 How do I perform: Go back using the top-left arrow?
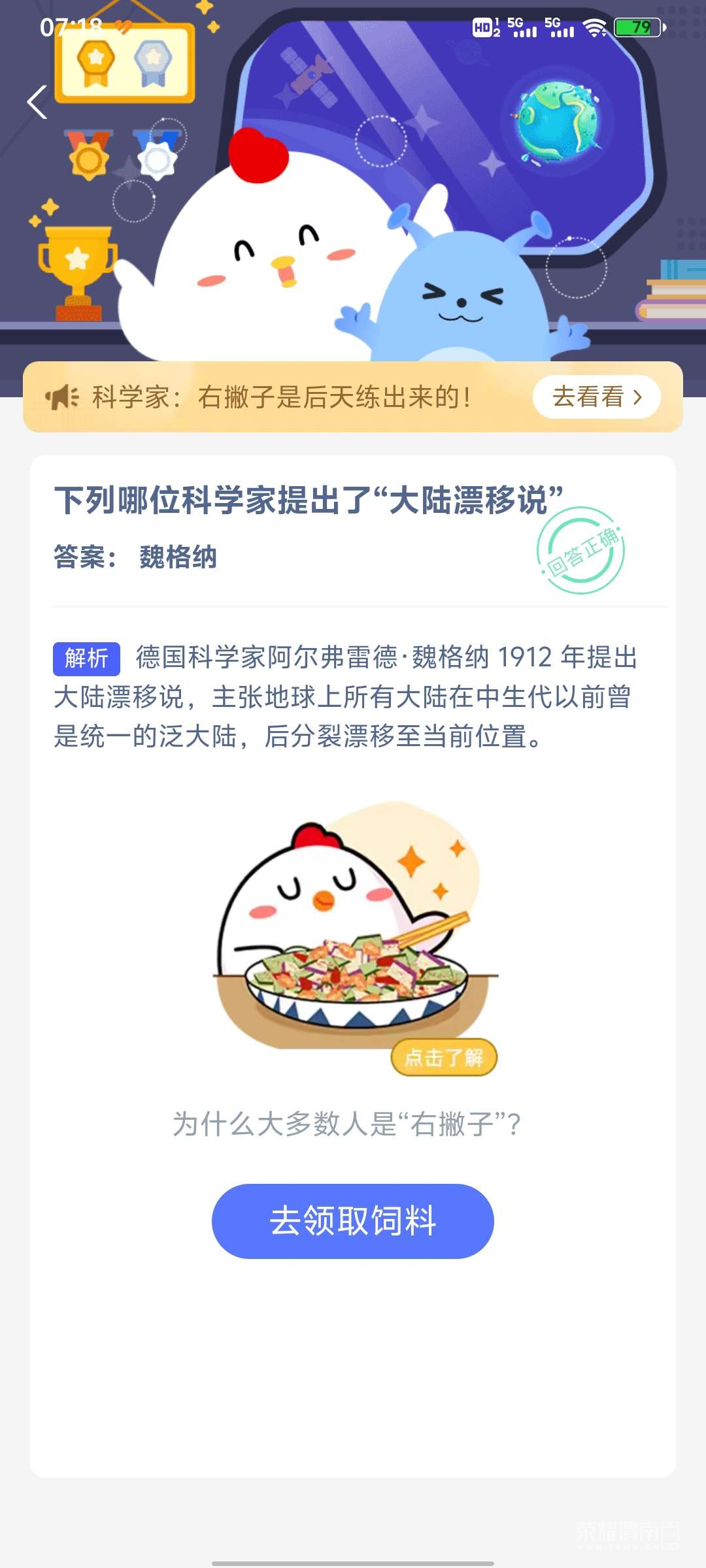tap(37, 103)
